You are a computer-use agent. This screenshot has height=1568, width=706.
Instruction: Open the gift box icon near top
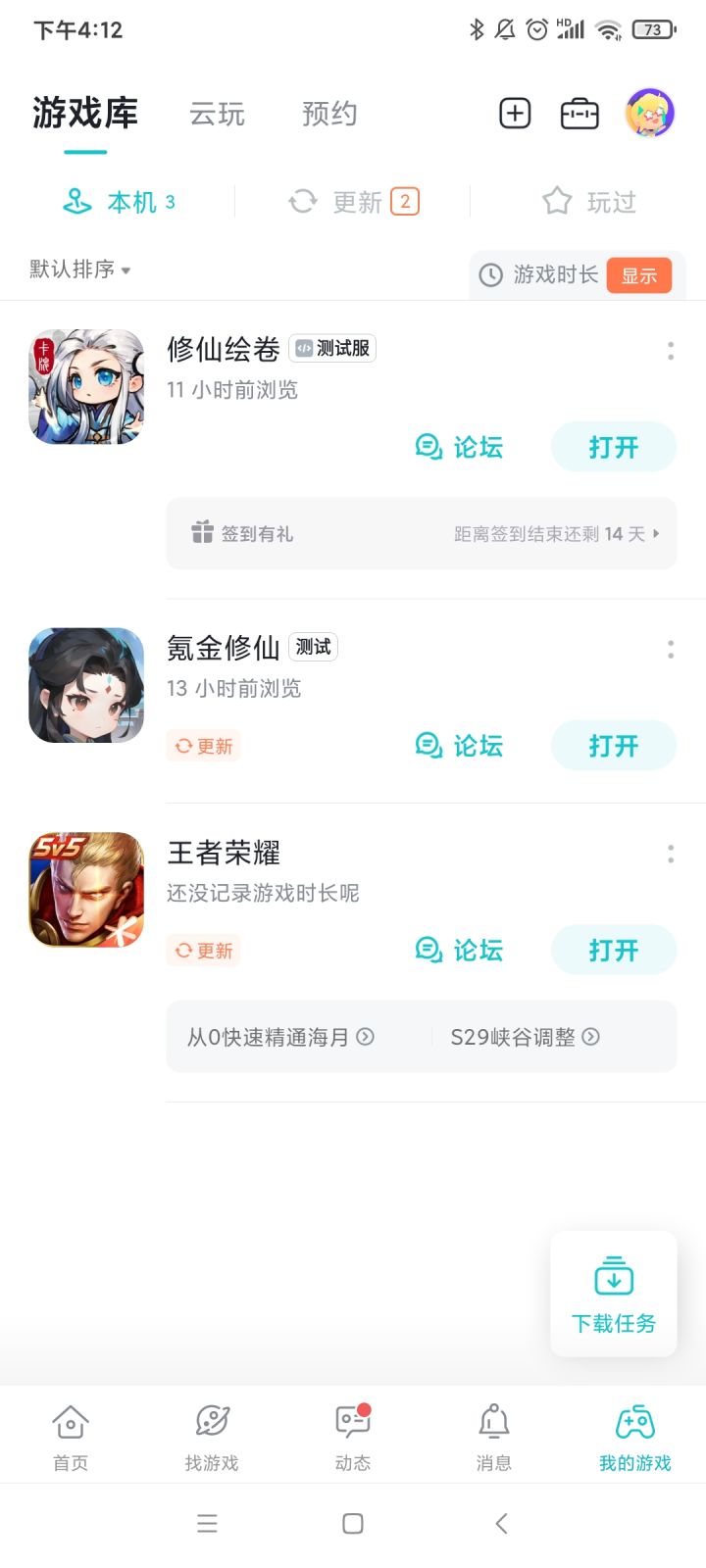(579, 113)
